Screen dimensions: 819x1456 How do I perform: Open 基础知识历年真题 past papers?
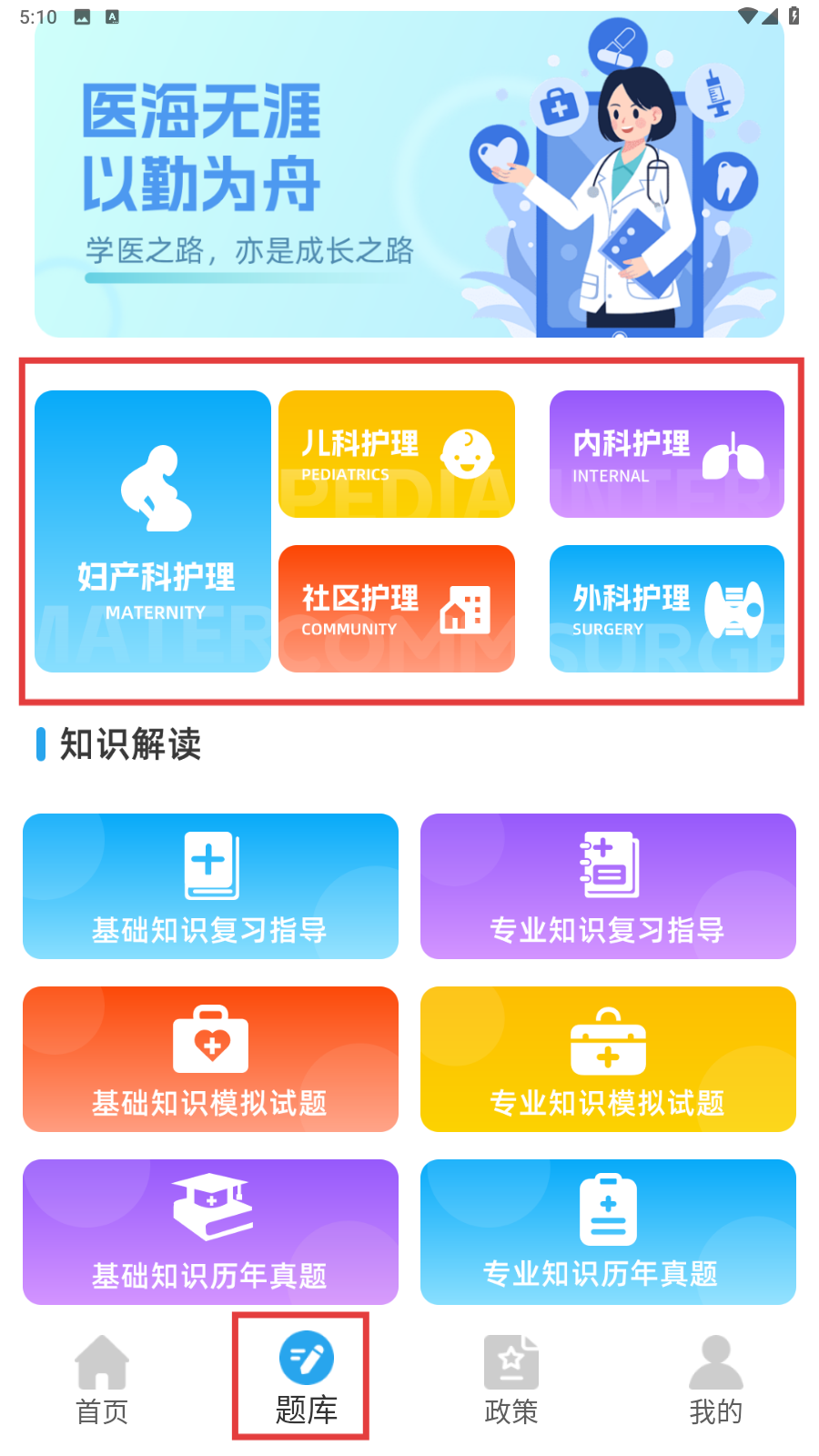click(x=210, y=1232)
